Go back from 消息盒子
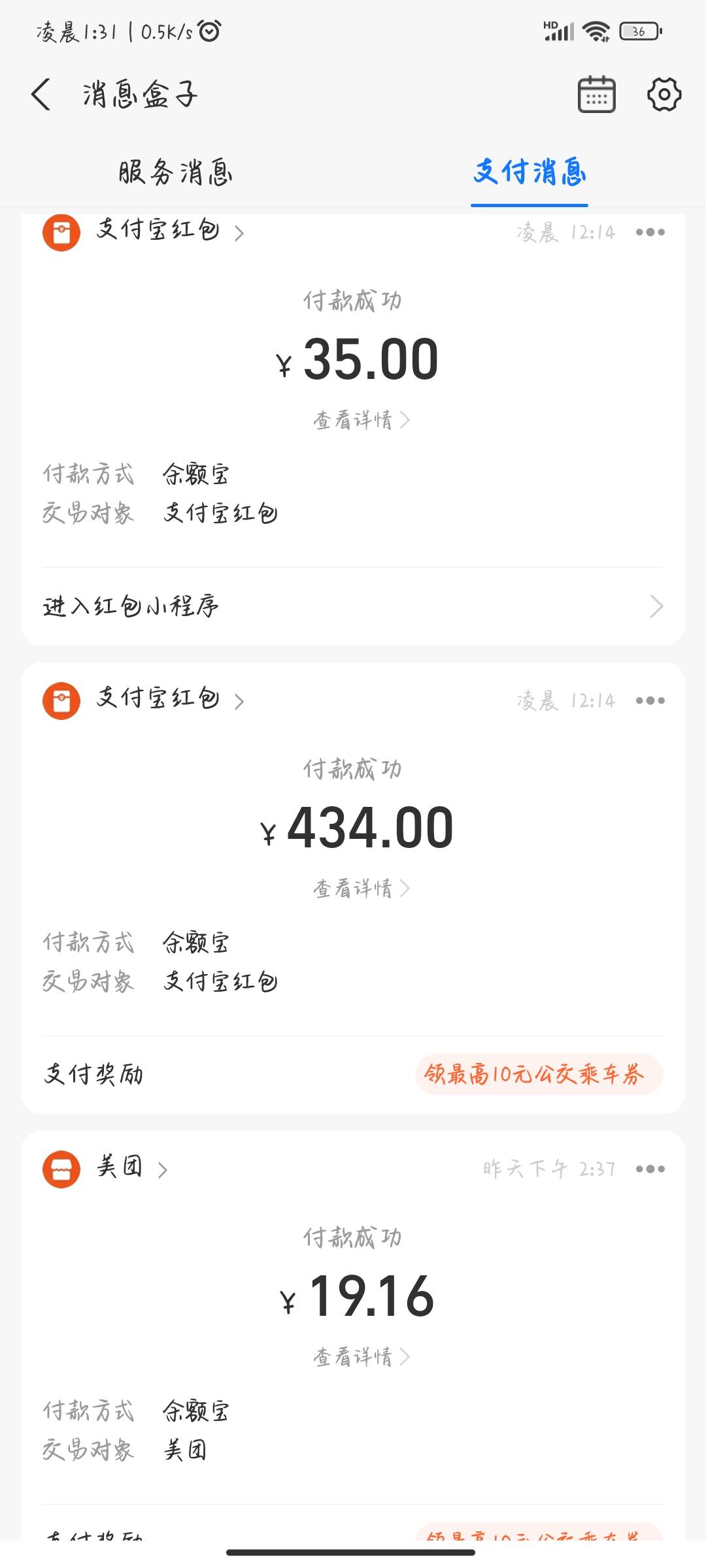This screenshot has width=706, height=1568. 41,94
